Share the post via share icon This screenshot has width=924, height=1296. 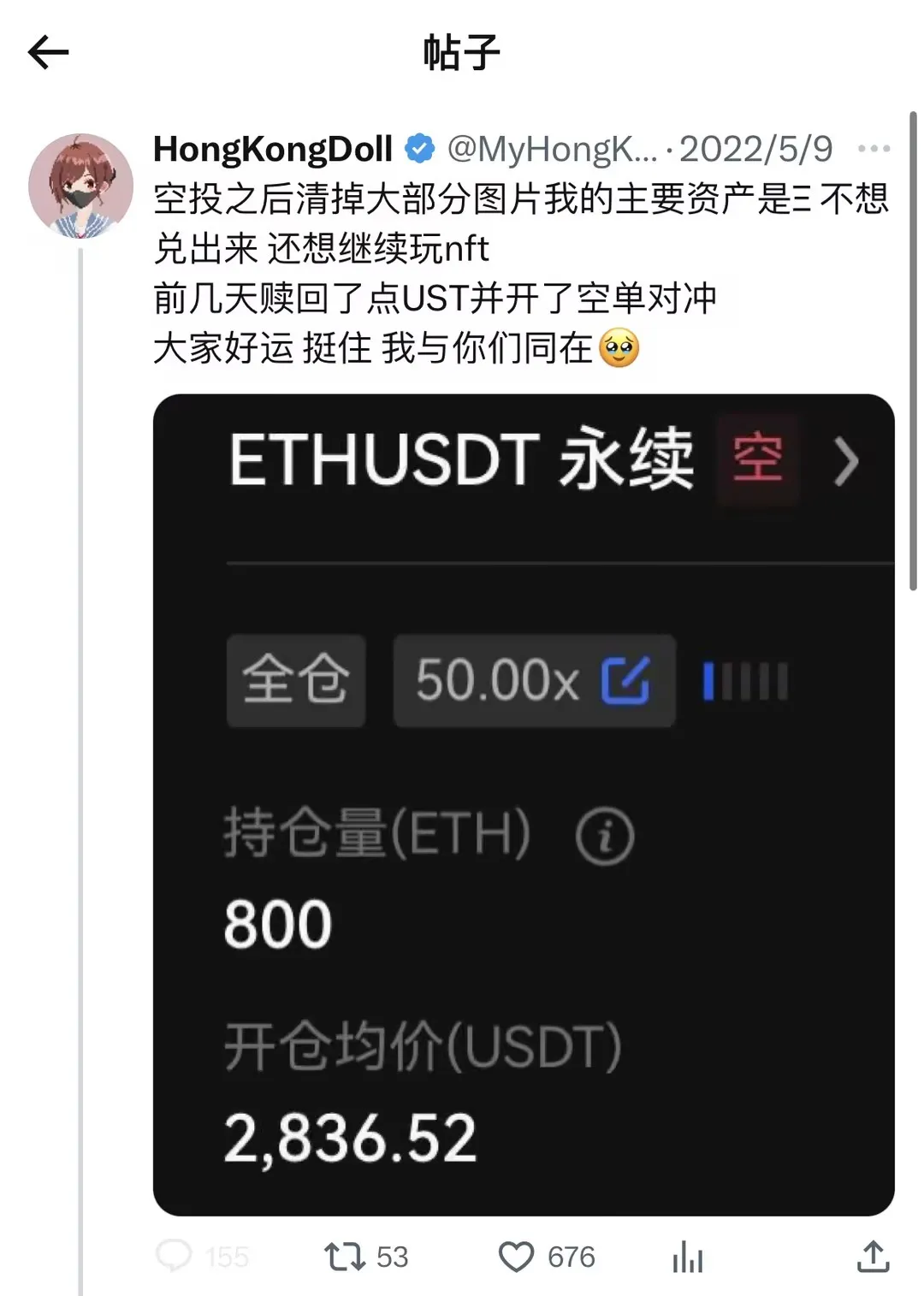873,1257
